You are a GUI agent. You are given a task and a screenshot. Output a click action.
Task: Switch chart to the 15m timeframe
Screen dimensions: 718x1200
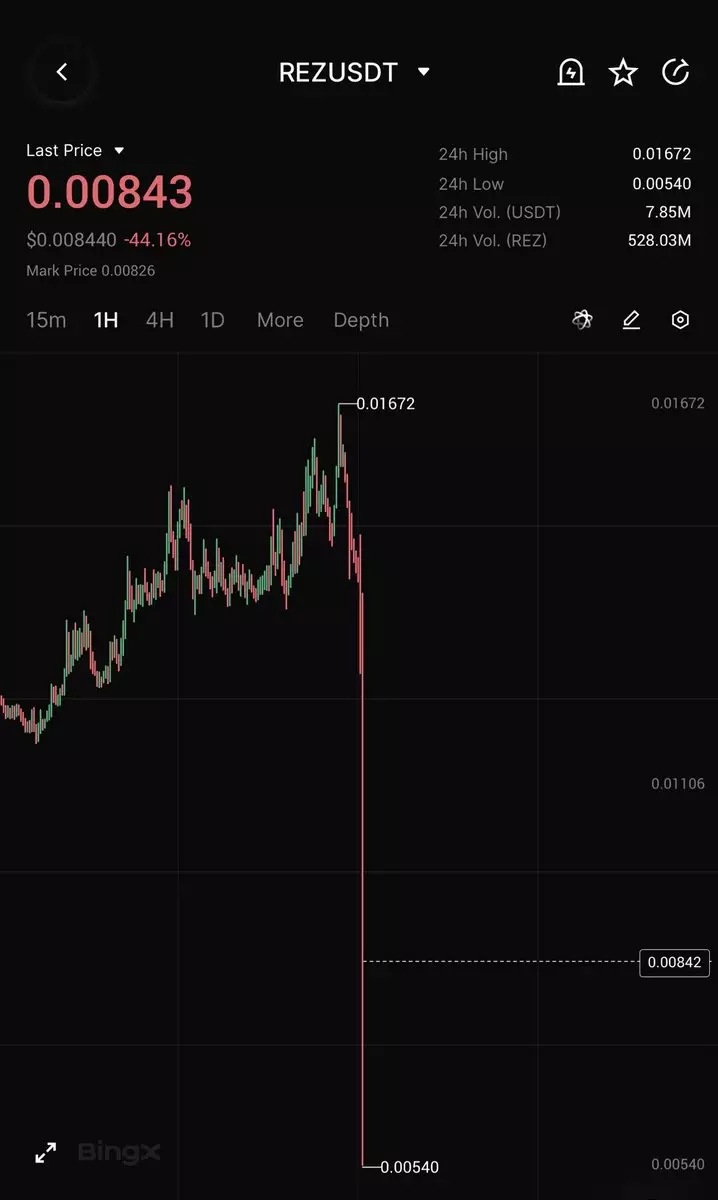click(46, 320)
